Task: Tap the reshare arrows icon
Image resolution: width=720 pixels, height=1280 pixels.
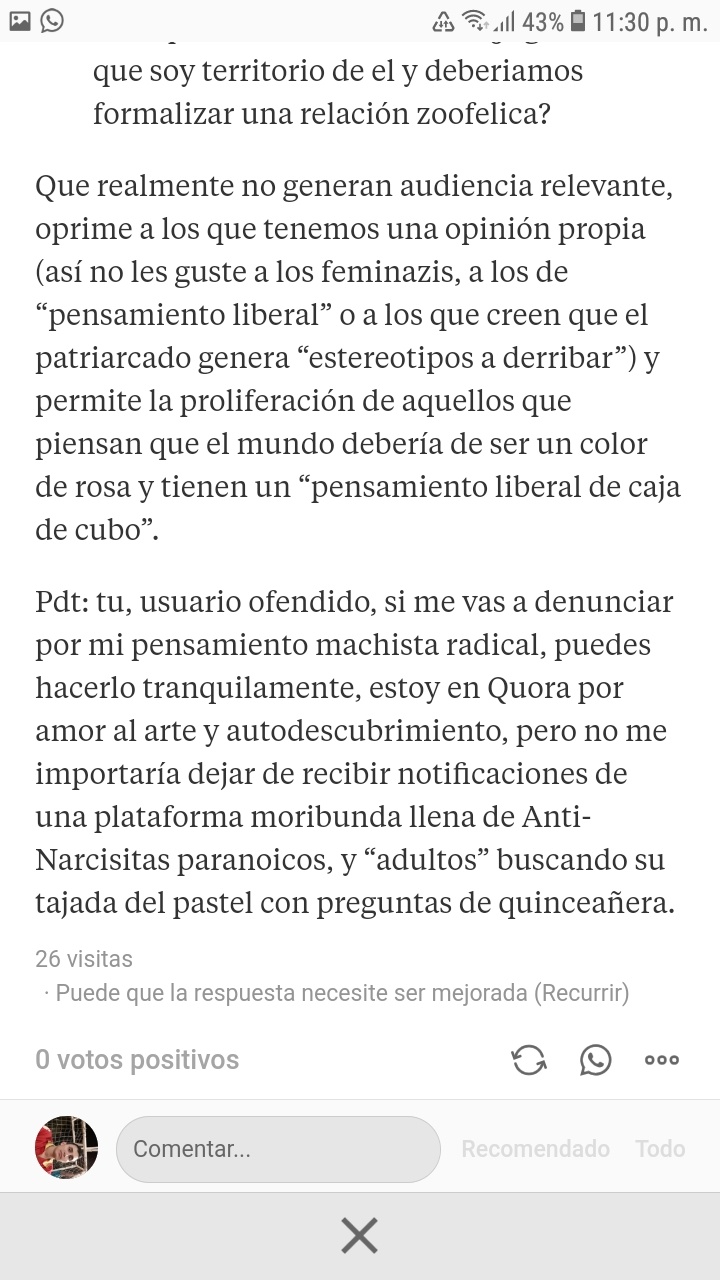Action: point(529,1060)
